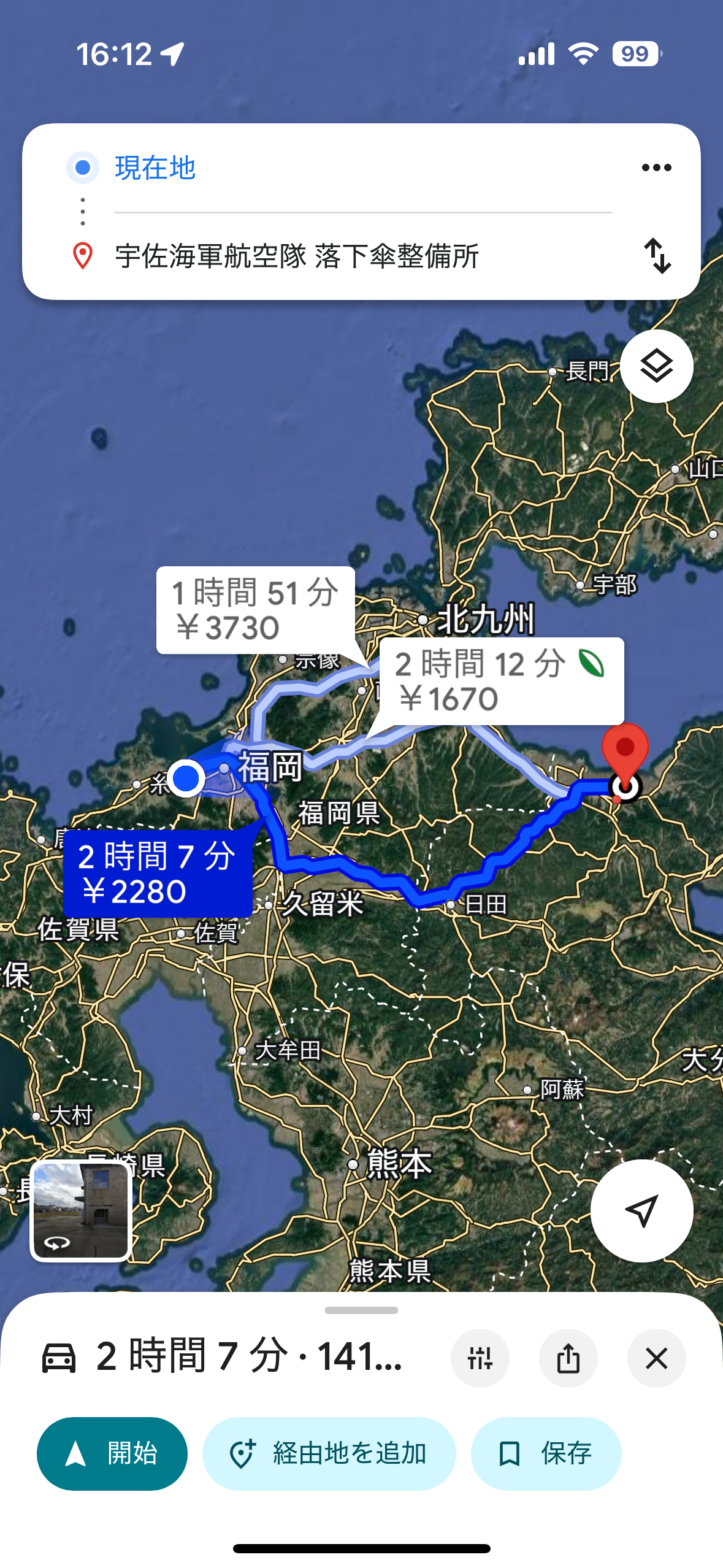Choose the eco 2時間12分 ¥1670 route
The width and height of the screenshot is (723, 1568).
500,681
